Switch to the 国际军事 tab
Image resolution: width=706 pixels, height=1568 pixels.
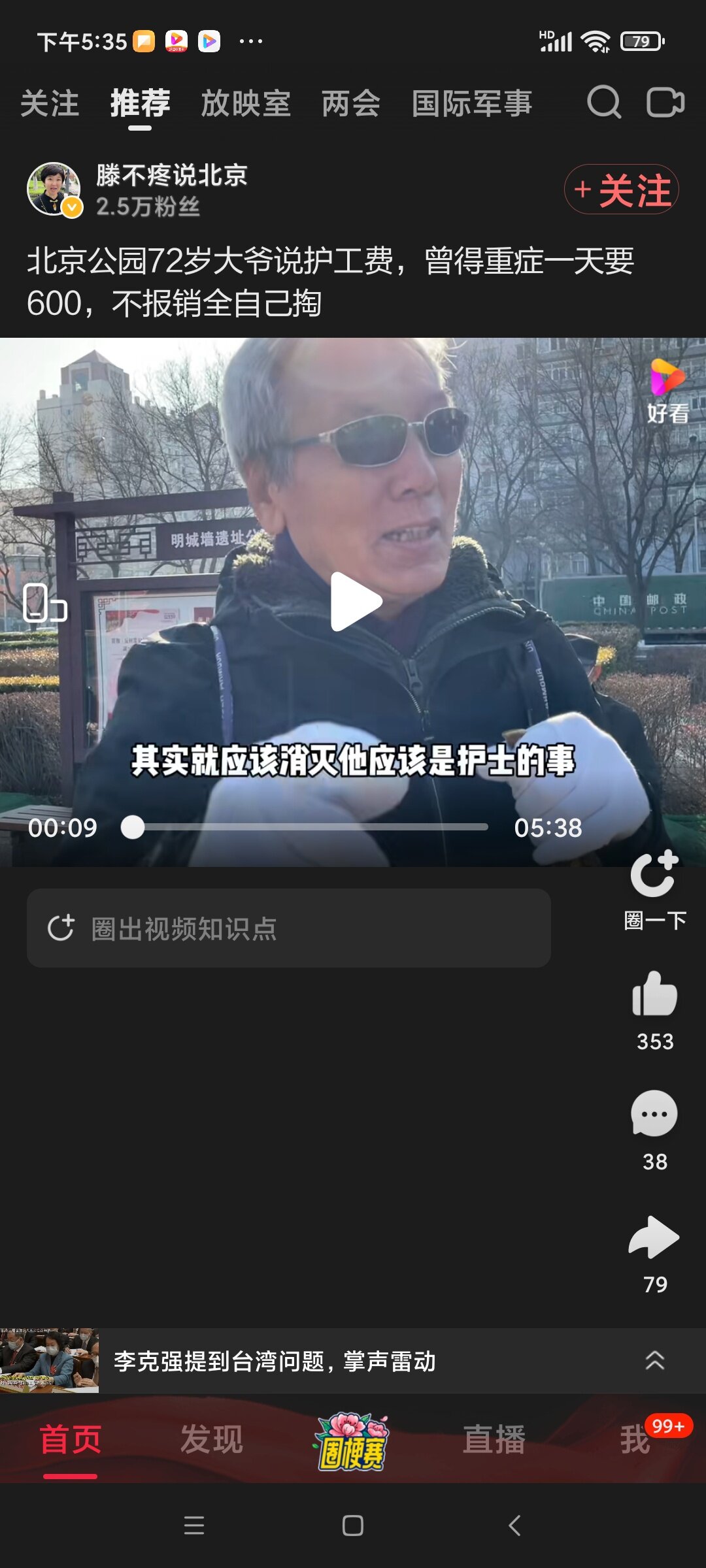pyautogui.click(x=472, y=104)
